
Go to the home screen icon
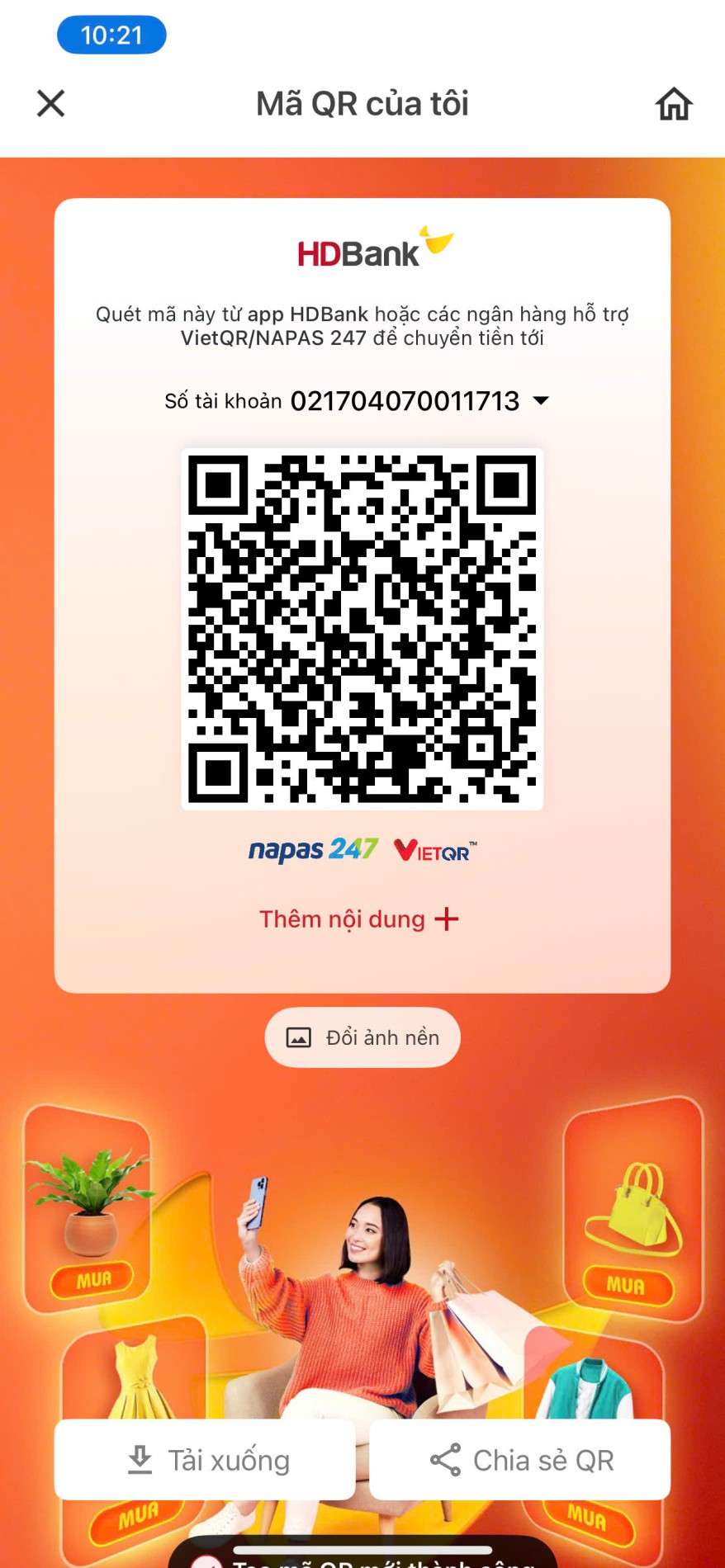point(674,104)
